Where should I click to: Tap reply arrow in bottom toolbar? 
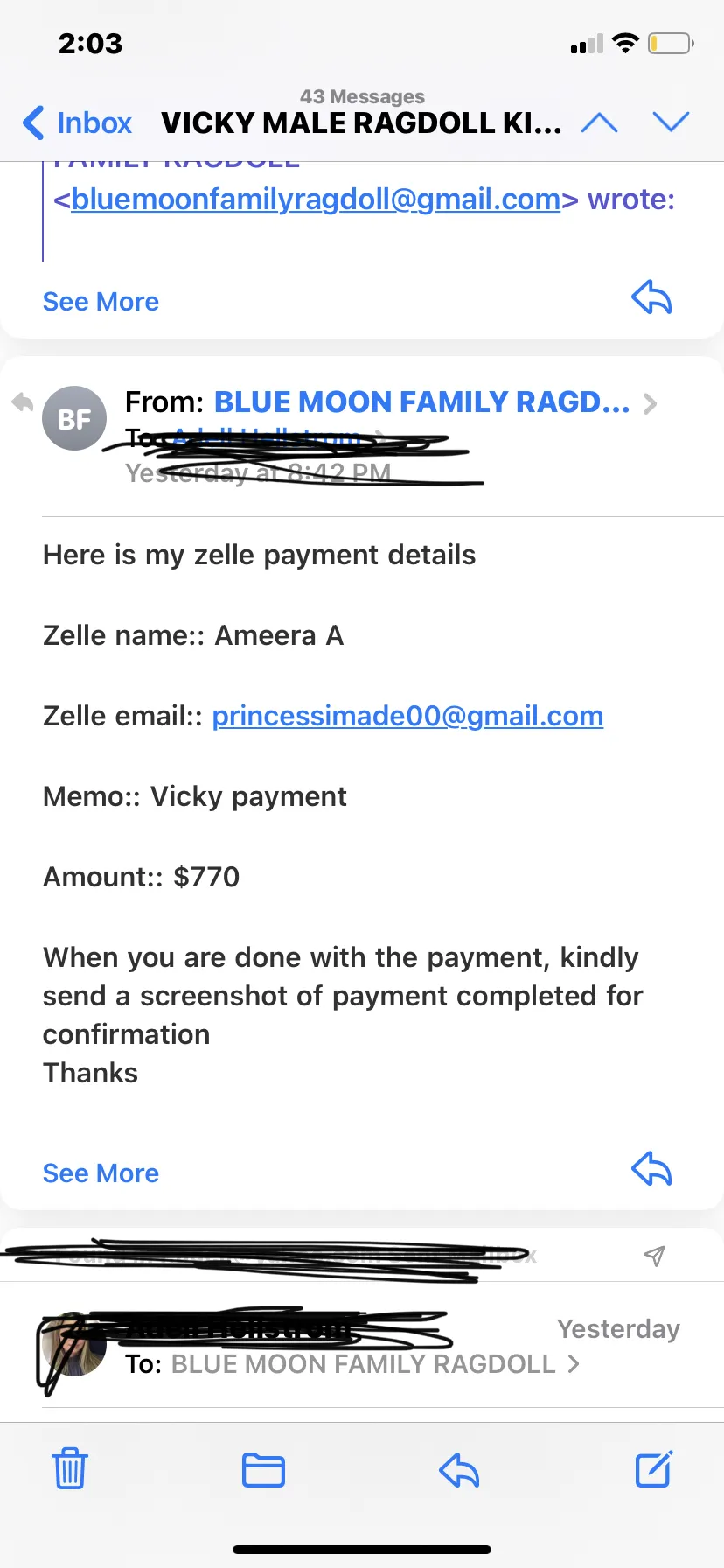tap(459, 1470)
